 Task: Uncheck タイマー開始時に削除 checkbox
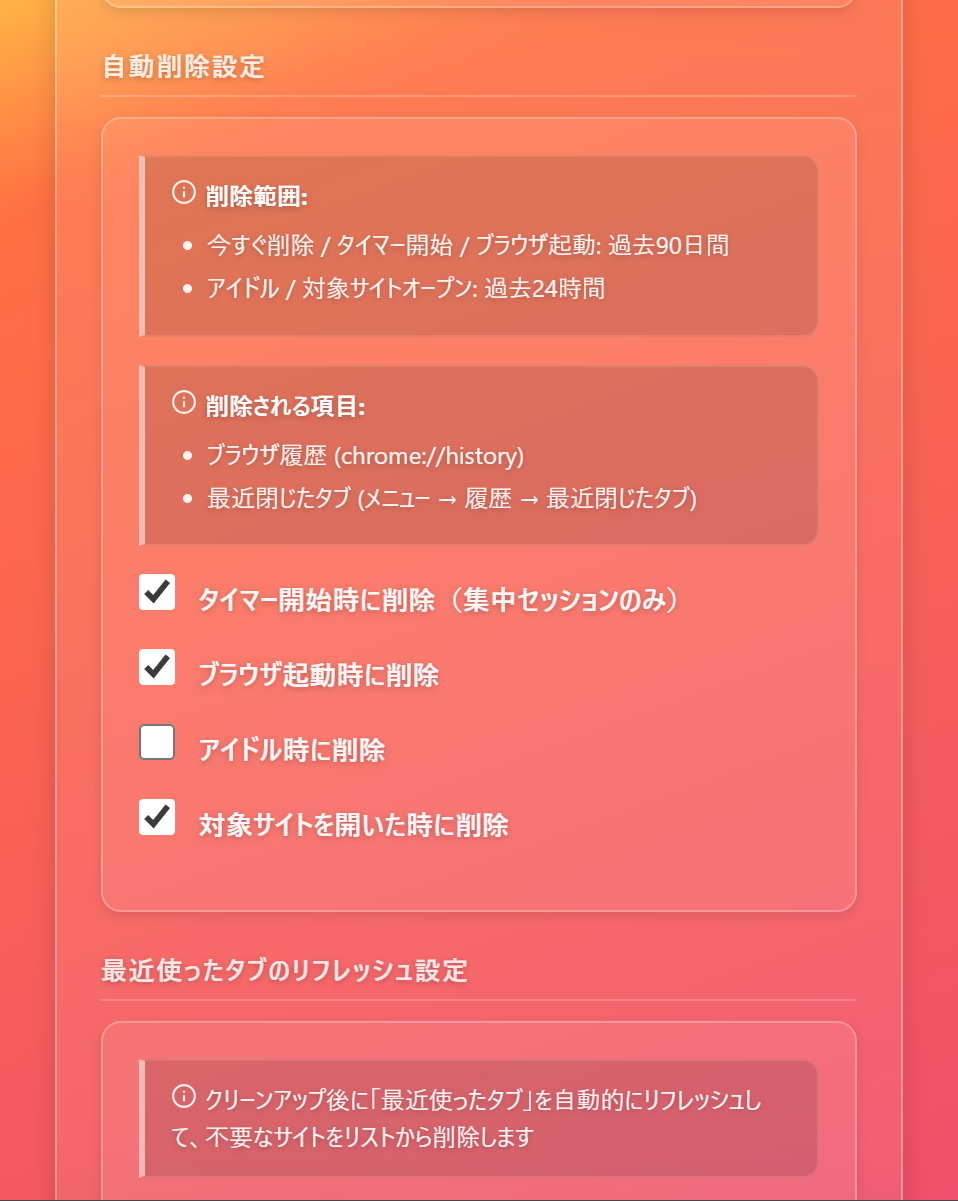coord(157,592)
